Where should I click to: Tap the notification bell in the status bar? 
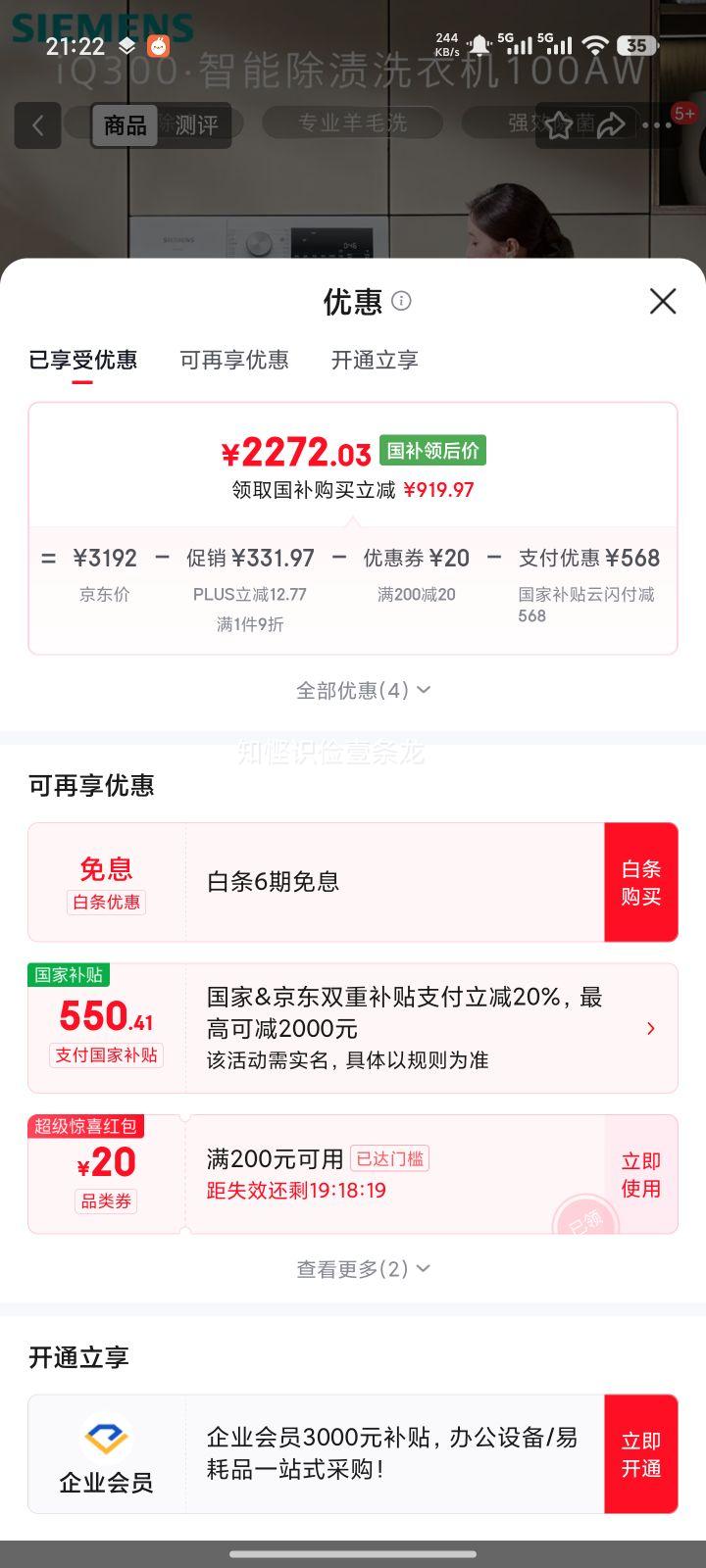pos(480,44)
